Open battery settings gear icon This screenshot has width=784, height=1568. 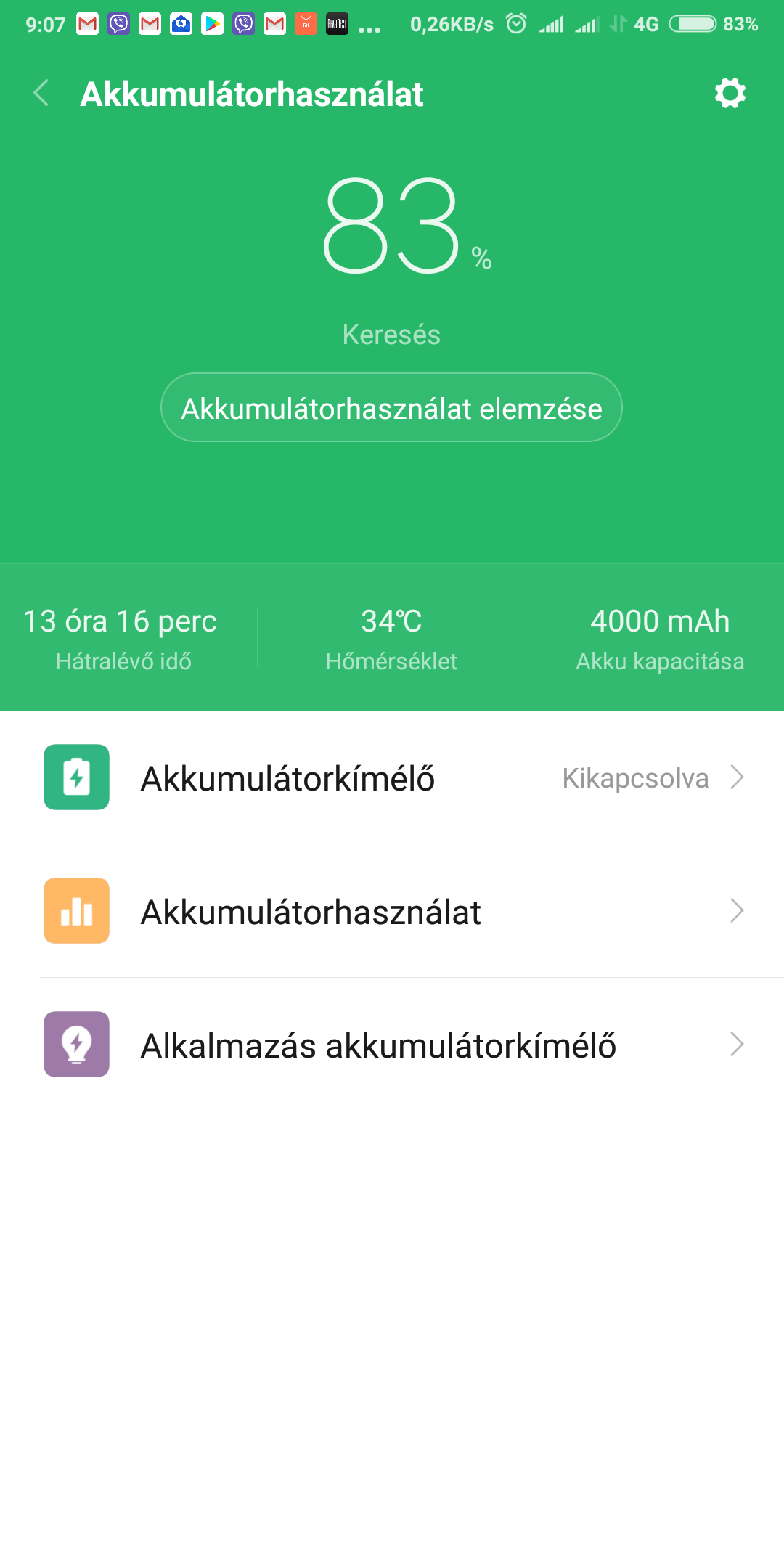pos(730,94)
